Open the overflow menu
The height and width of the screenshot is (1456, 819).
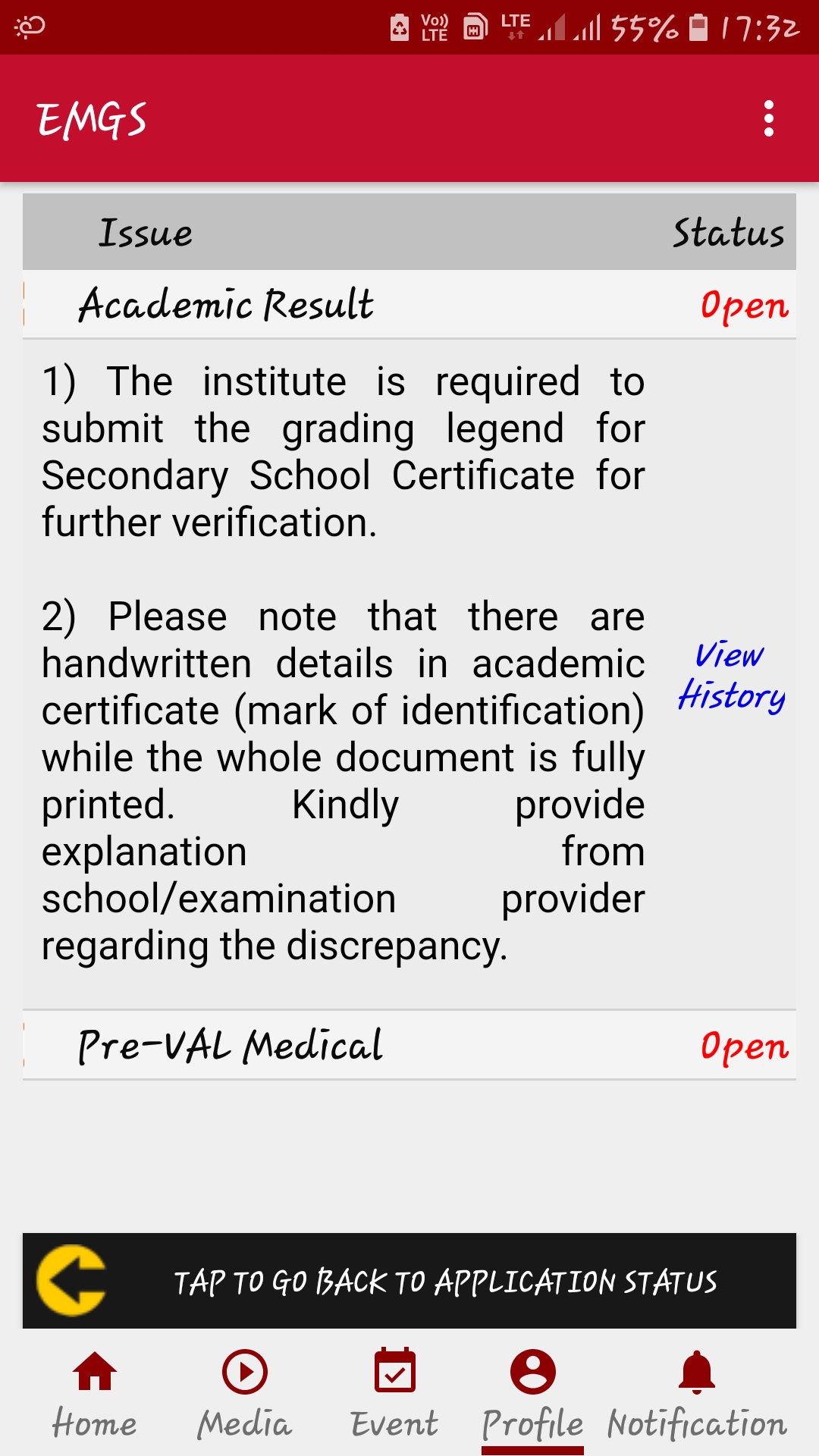point(769,119)
